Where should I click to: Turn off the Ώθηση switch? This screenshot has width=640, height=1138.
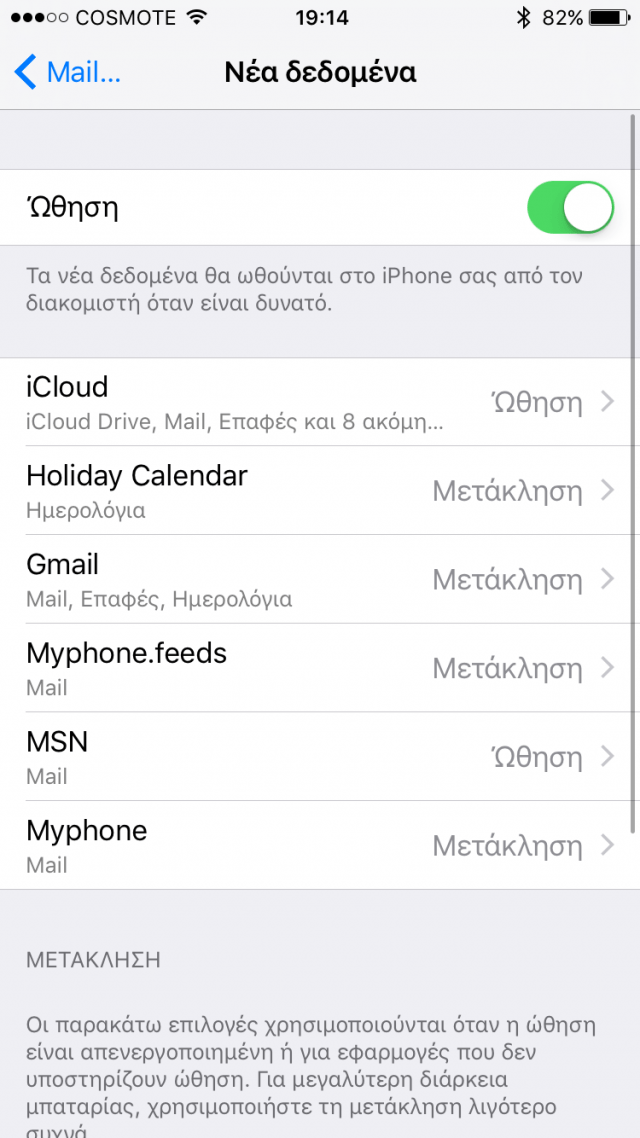[570, 208]
